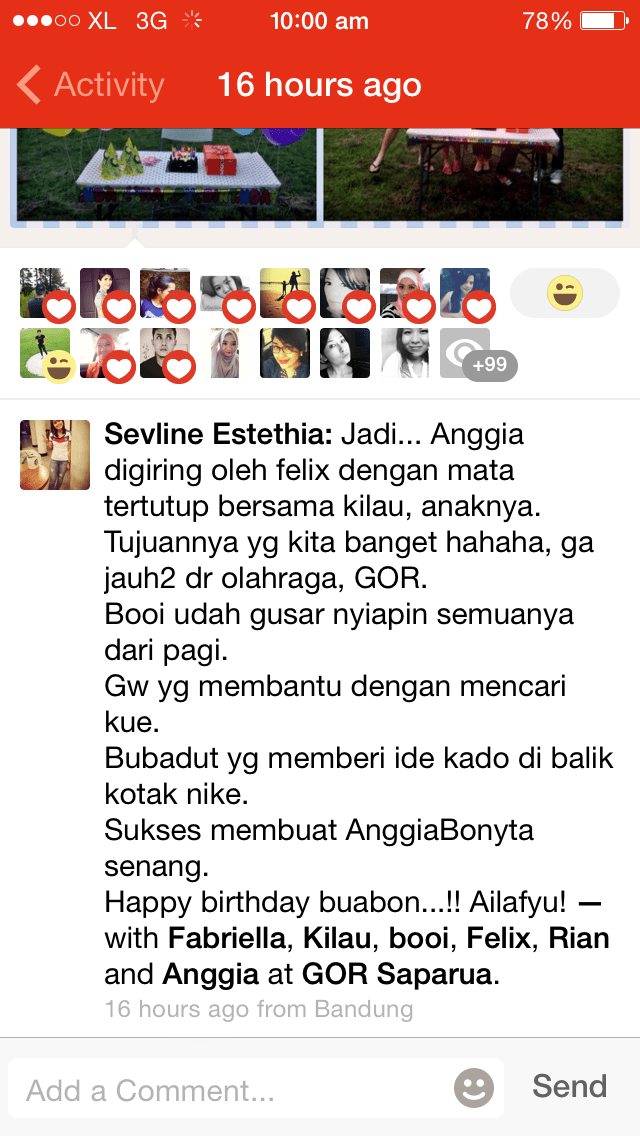Viewport: 640px width, 1136px height.
Task: Go back to Activity
Action: [92, 85]
